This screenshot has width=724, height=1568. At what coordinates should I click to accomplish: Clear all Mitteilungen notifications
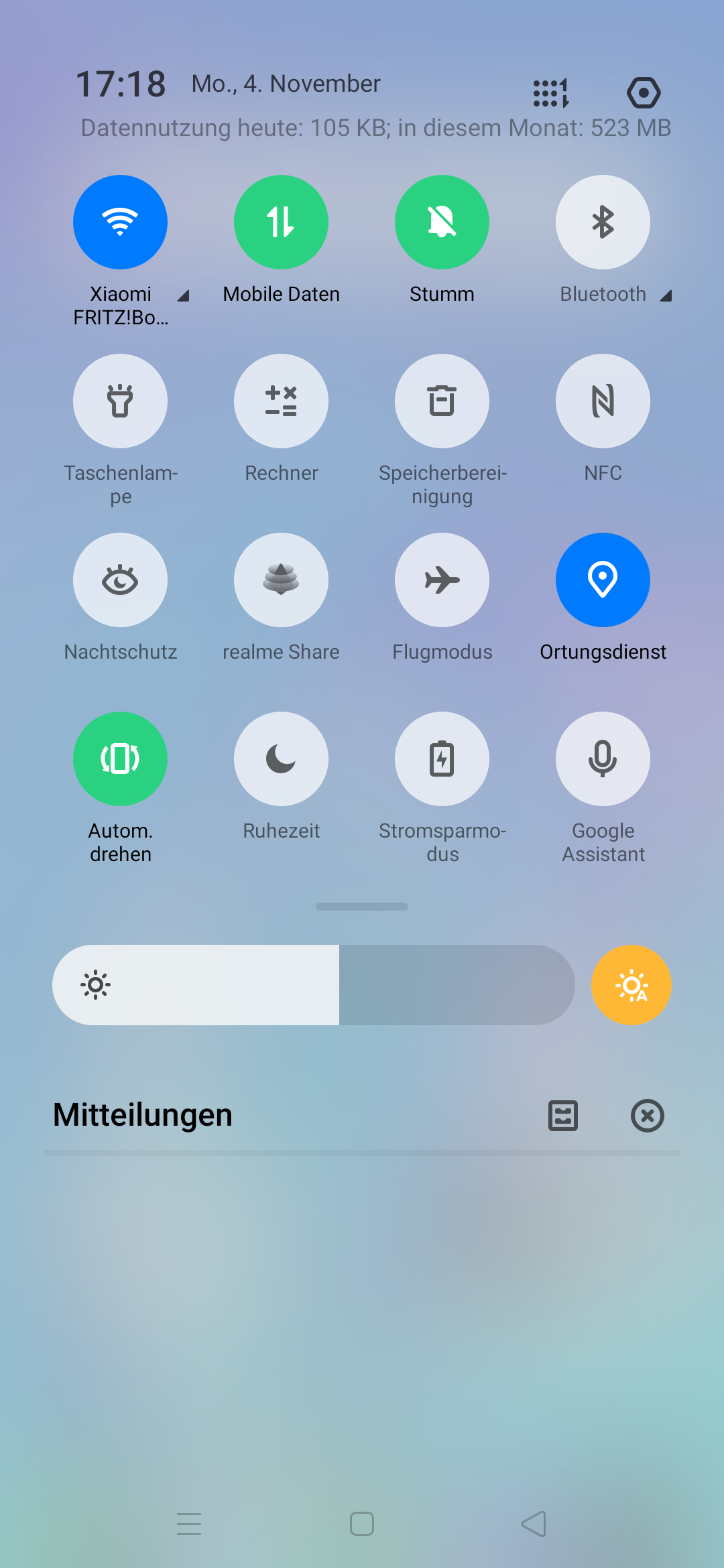tap(647, 1116)
